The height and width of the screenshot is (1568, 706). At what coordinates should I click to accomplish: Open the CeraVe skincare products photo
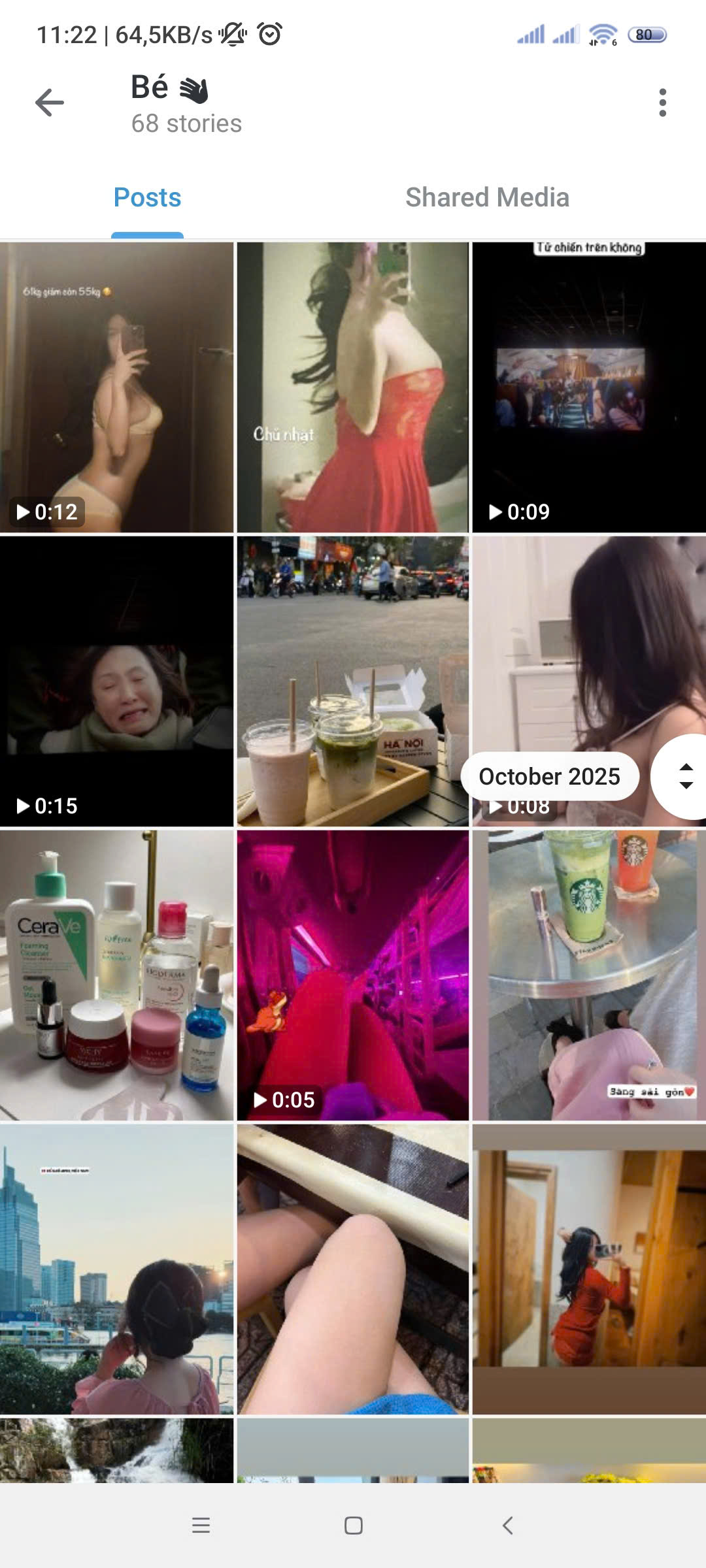(116, 975)
